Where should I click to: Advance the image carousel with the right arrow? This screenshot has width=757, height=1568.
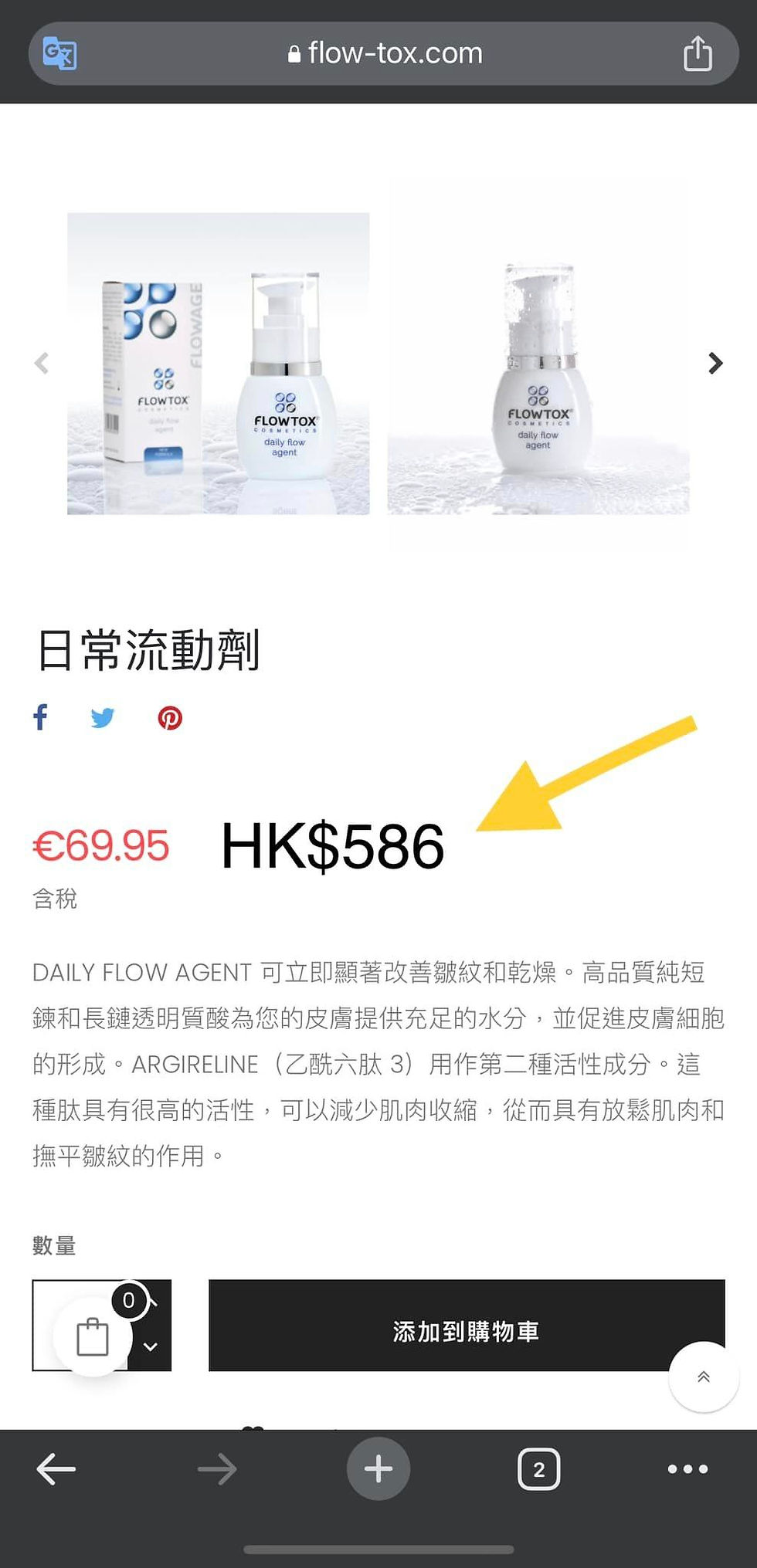point(715,363)
